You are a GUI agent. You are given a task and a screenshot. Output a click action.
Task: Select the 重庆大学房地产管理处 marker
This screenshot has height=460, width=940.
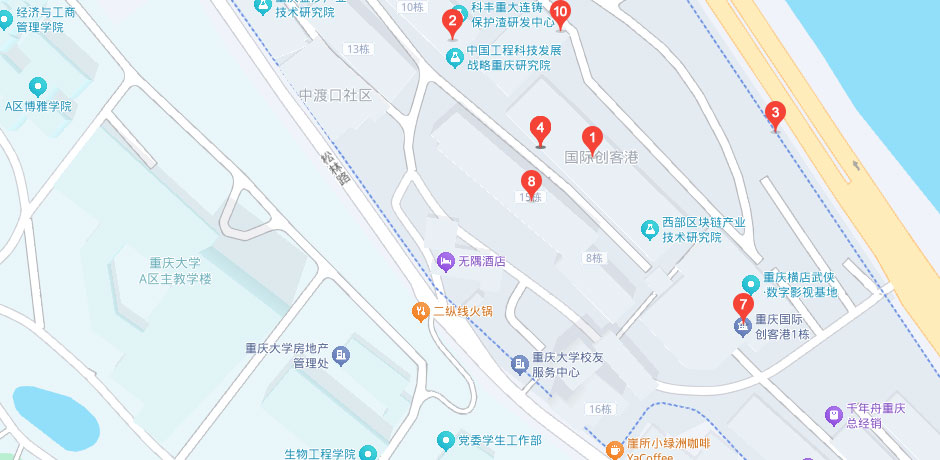tap(341, 355)
